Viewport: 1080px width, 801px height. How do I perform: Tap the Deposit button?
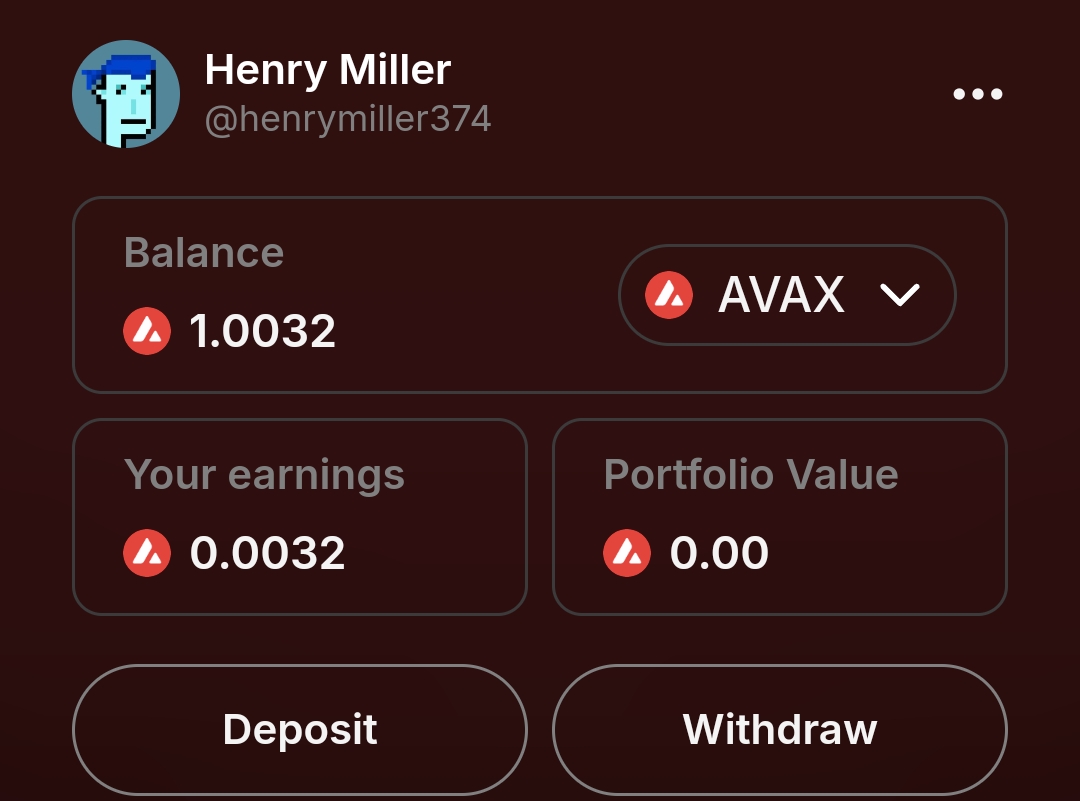(300, 729)
